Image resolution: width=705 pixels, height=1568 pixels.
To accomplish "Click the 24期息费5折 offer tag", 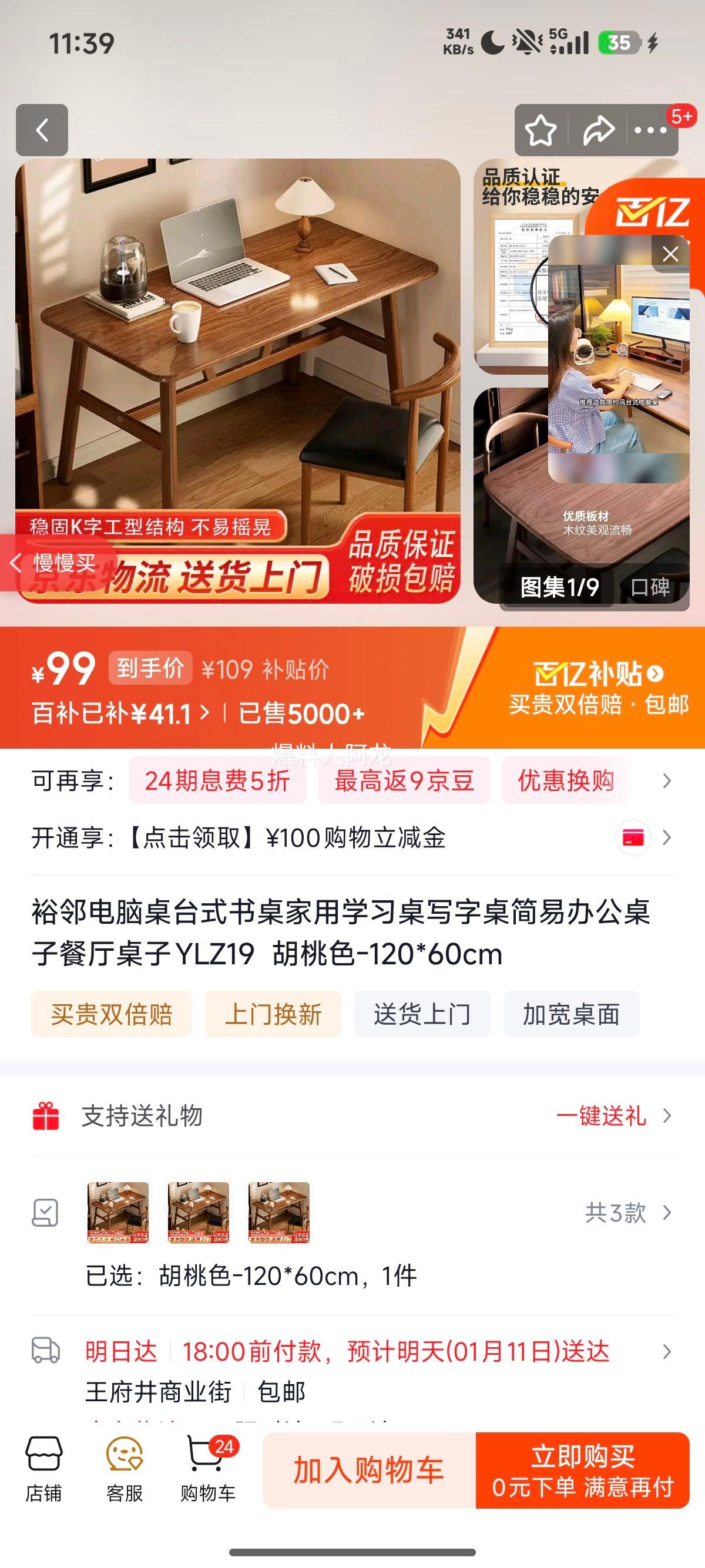I will [x=216, y=782].
